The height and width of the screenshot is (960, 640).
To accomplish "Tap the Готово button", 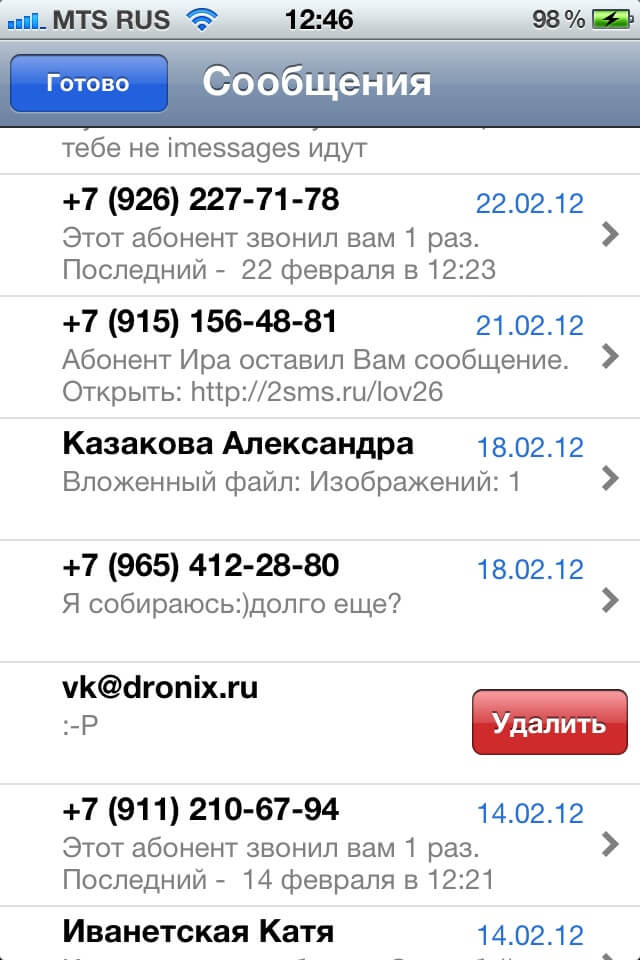I will tap(88, 83).
